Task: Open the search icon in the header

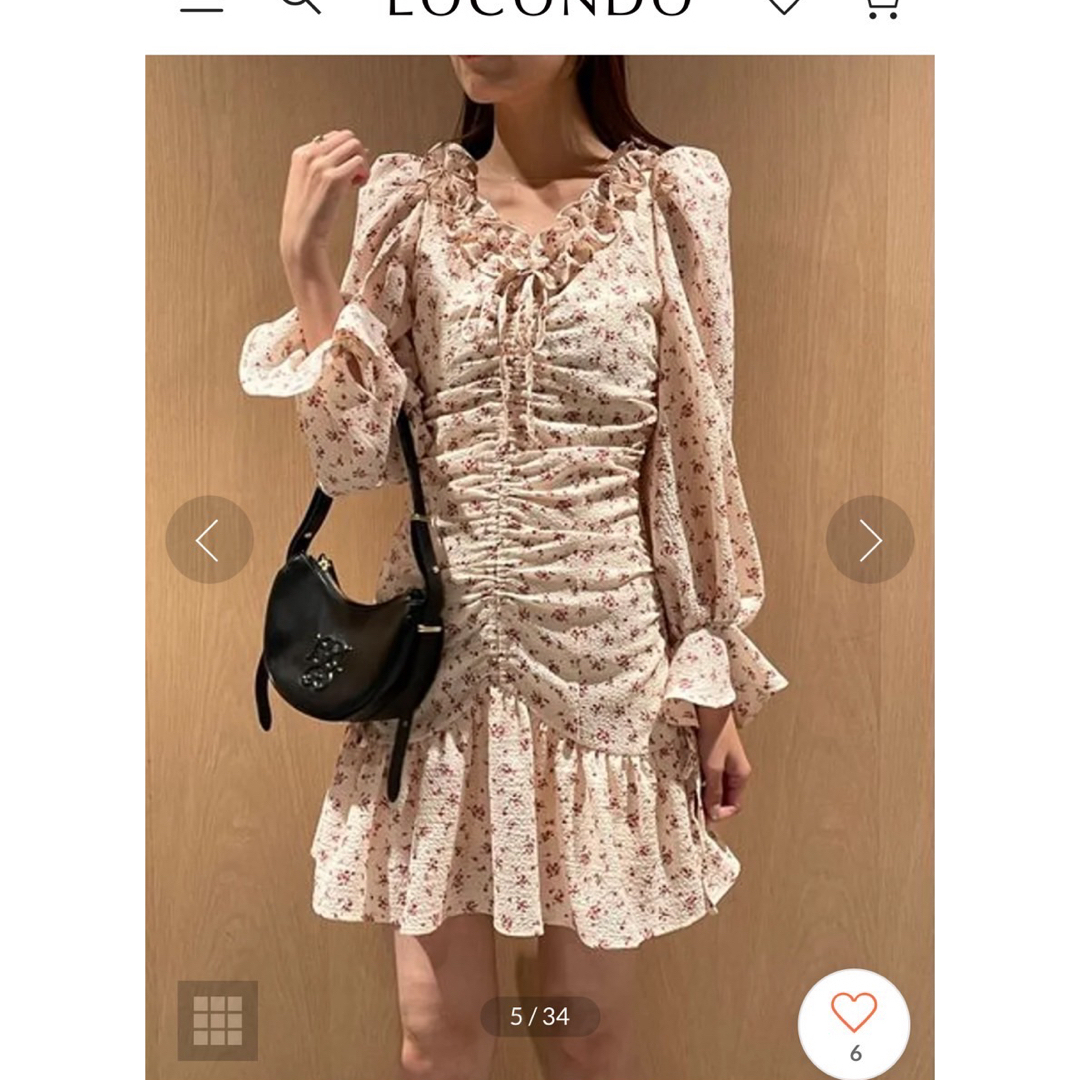Action: [x=300, y=4]
